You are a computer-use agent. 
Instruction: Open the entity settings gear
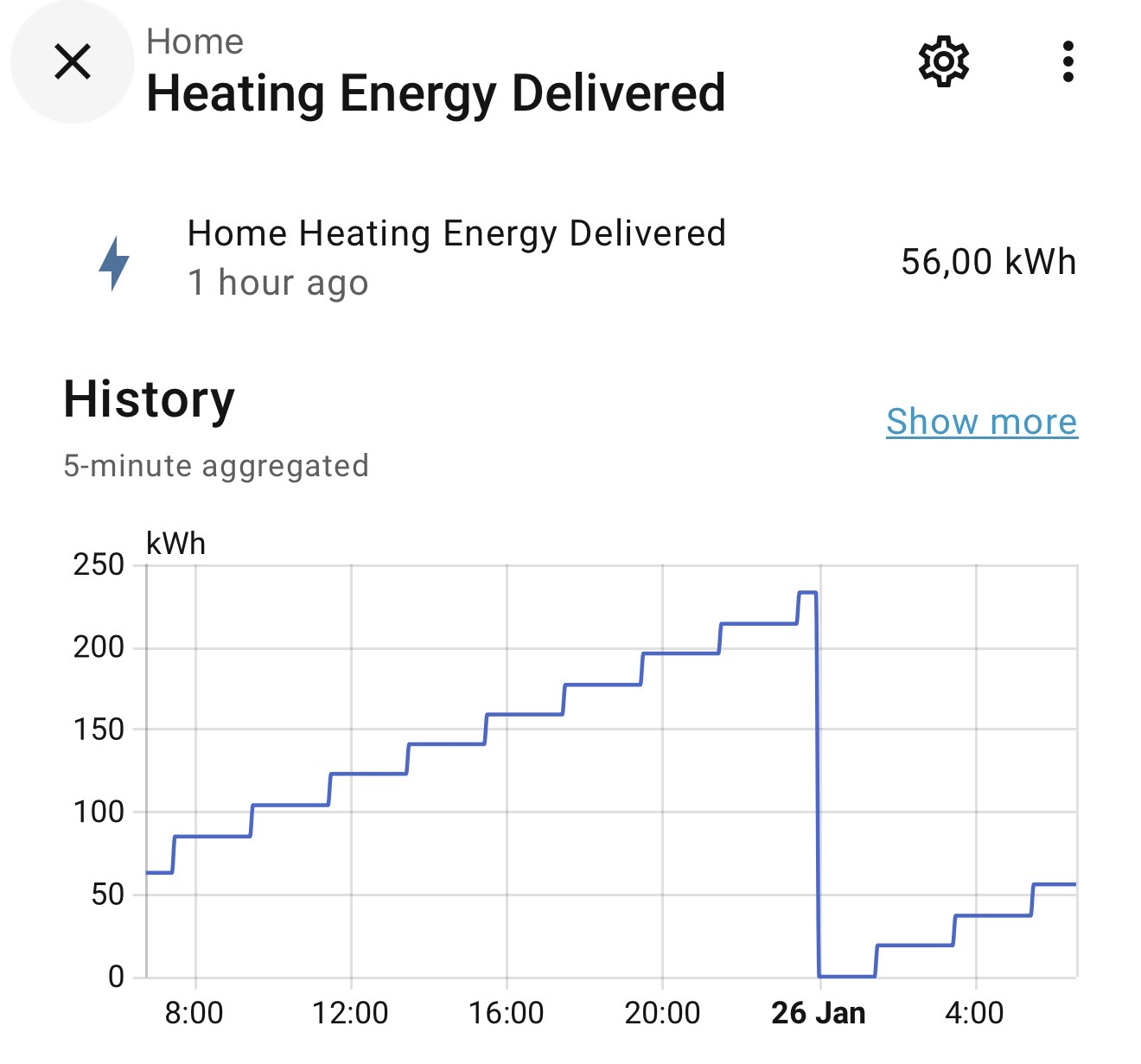point(943,61)
